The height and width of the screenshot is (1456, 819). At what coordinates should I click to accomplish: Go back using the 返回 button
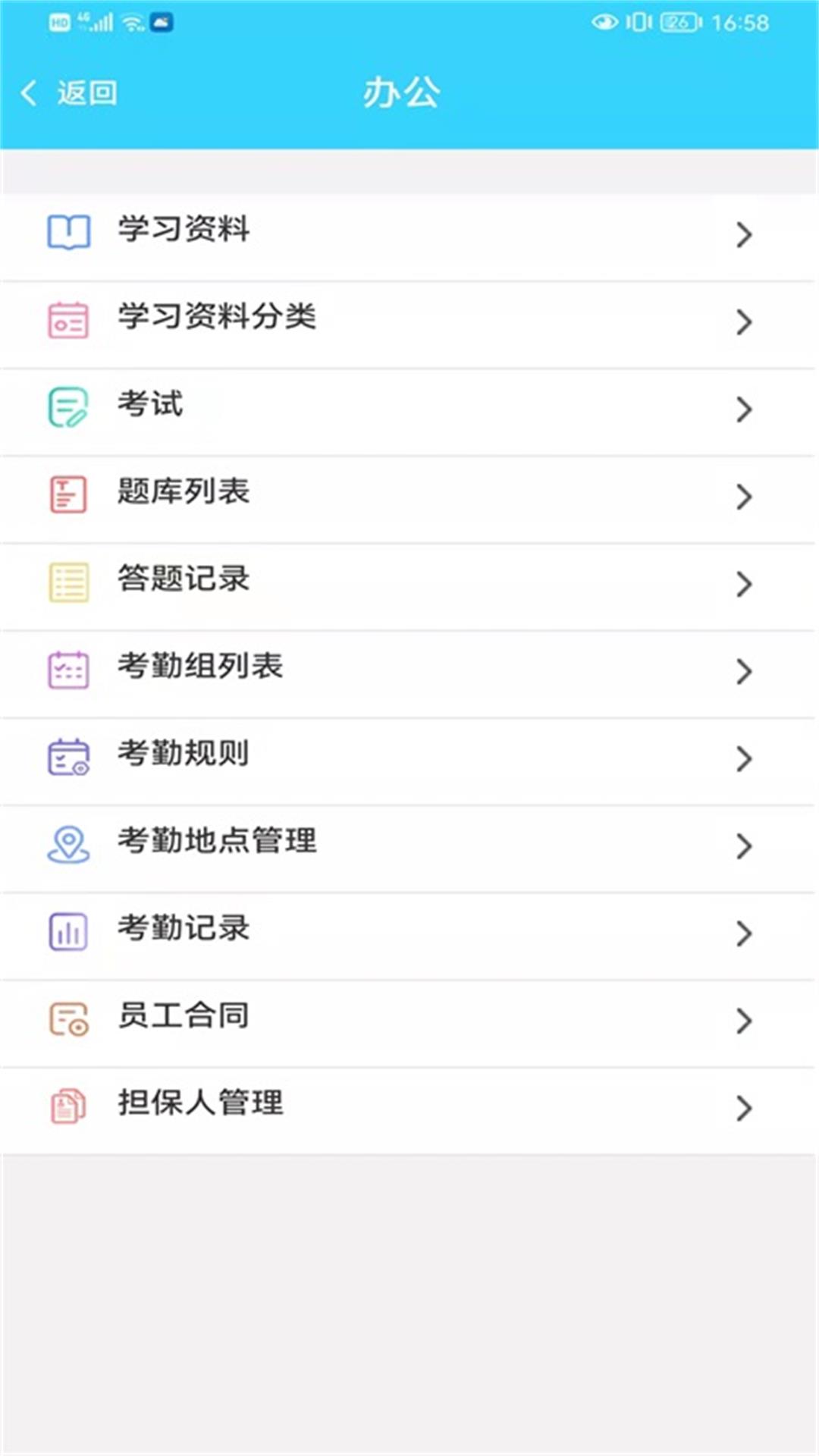pyautogui.click(x=69, y=93)
